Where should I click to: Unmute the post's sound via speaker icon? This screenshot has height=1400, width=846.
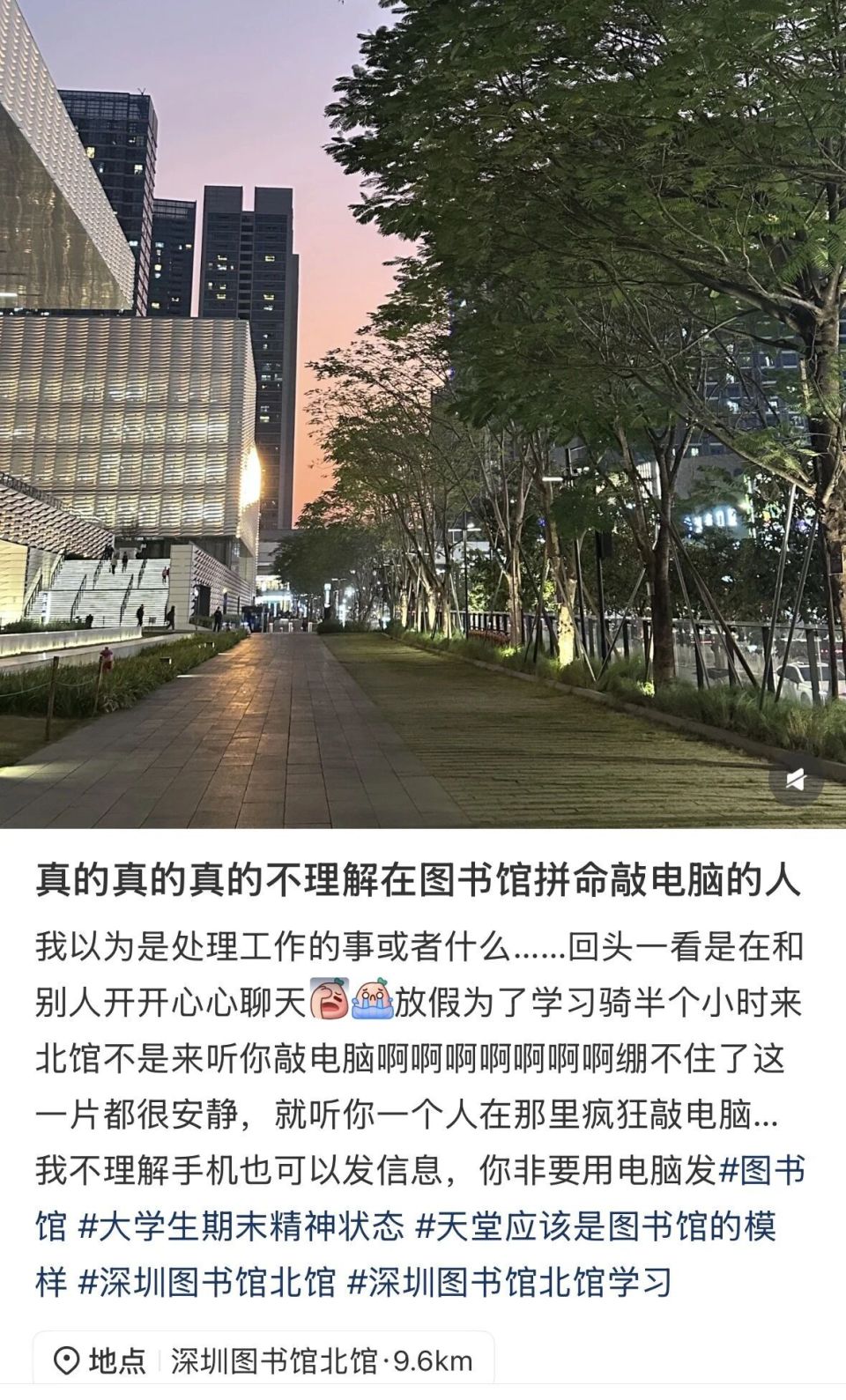(x=796, y=780)
